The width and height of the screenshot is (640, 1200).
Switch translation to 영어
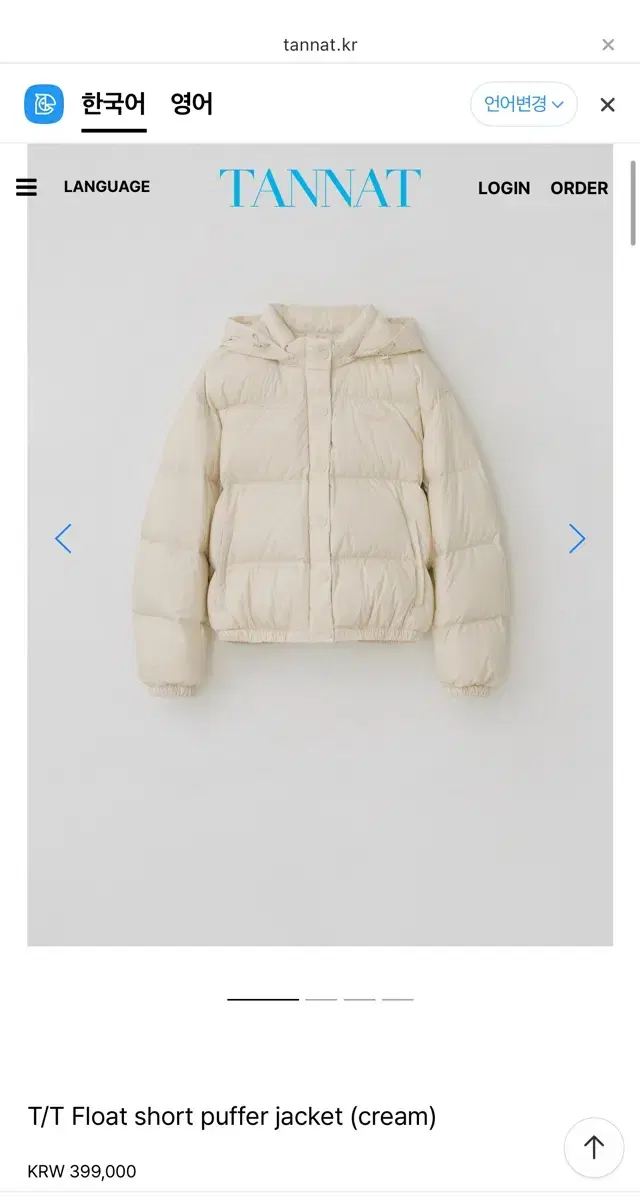pos(191,104)
